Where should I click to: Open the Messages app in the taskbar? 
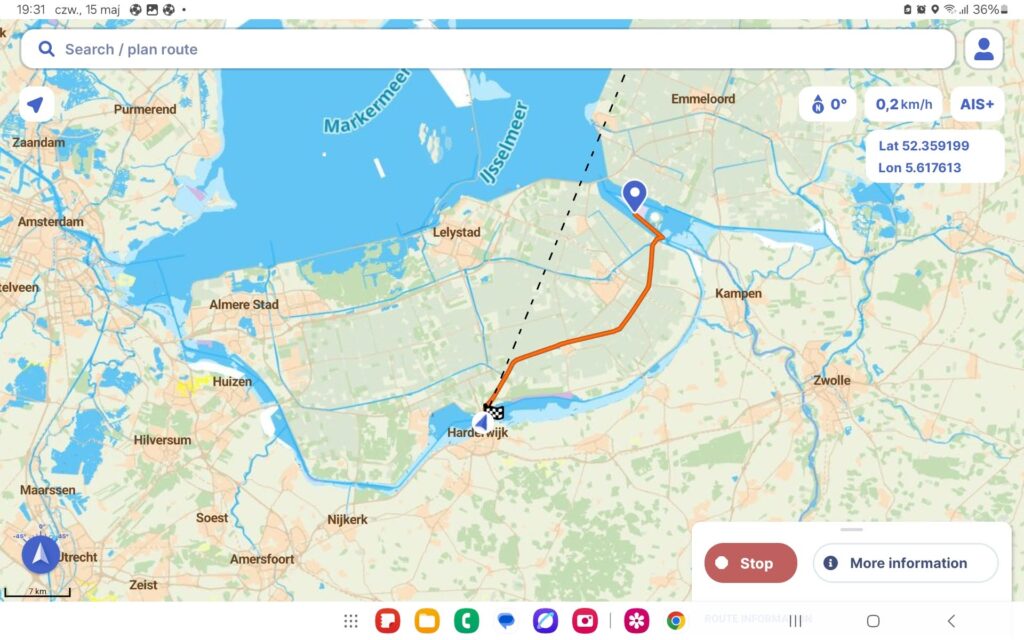(x=506, y=621)
